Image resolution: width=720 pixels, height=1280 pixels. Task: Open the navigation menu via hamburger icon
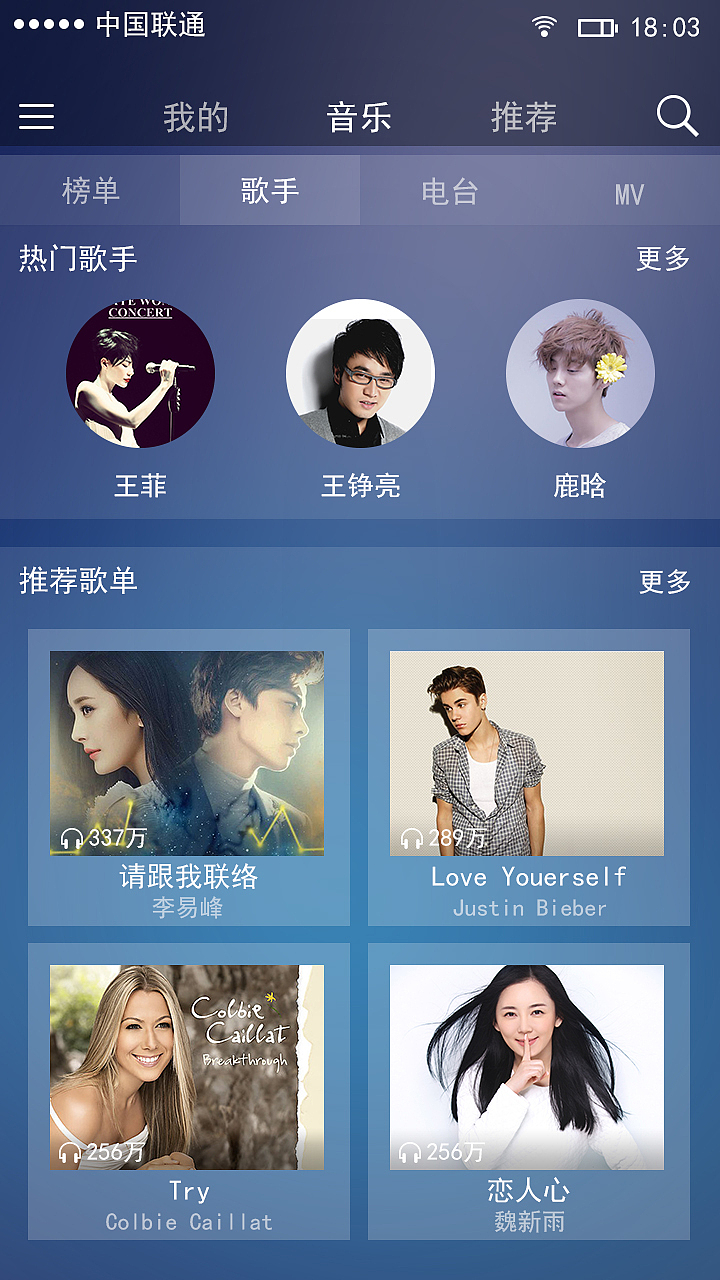point(38,116)
